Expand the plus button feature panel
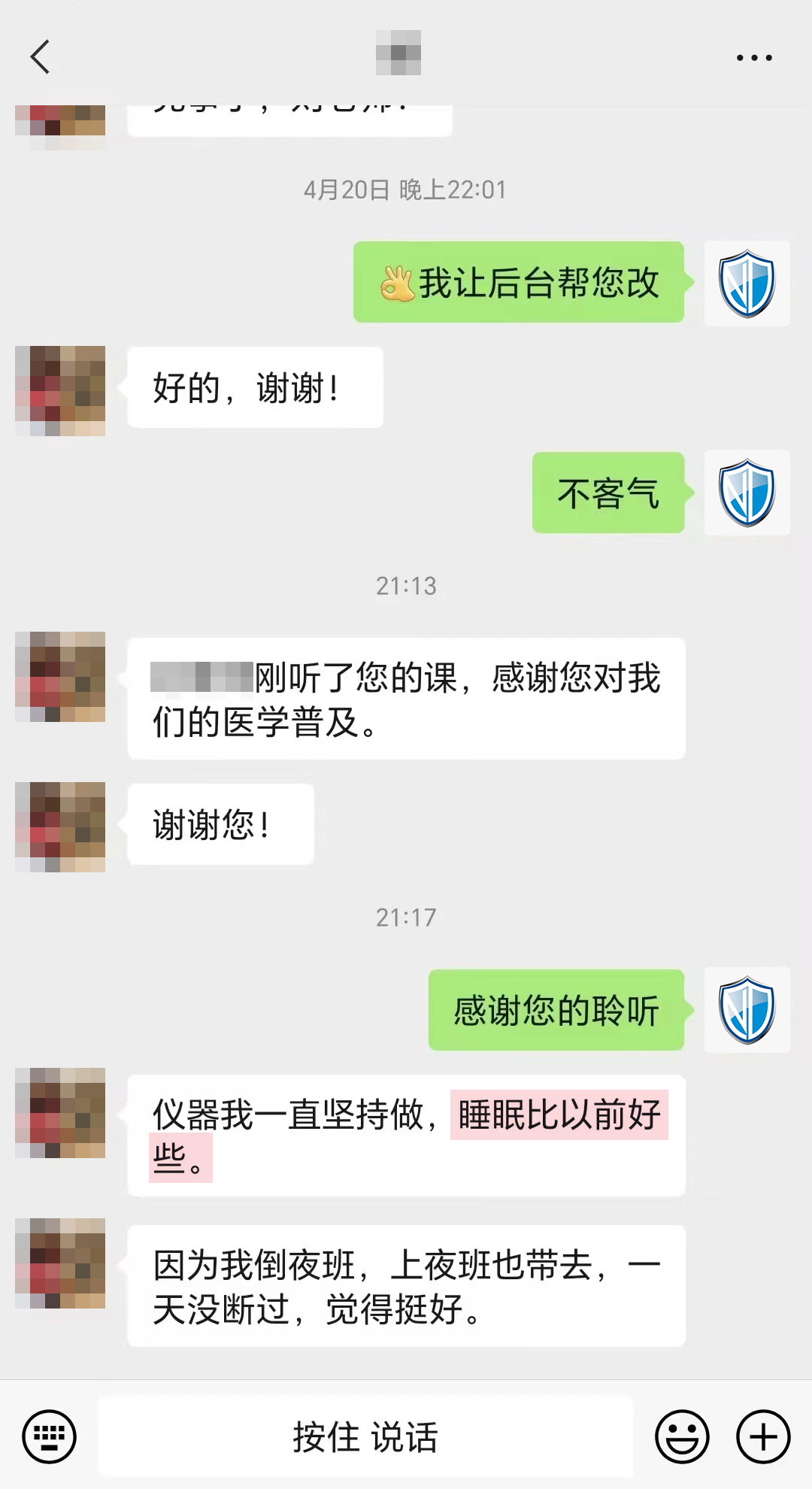Viewport: 812px width, 1489px height. [x=759, y=1437]
